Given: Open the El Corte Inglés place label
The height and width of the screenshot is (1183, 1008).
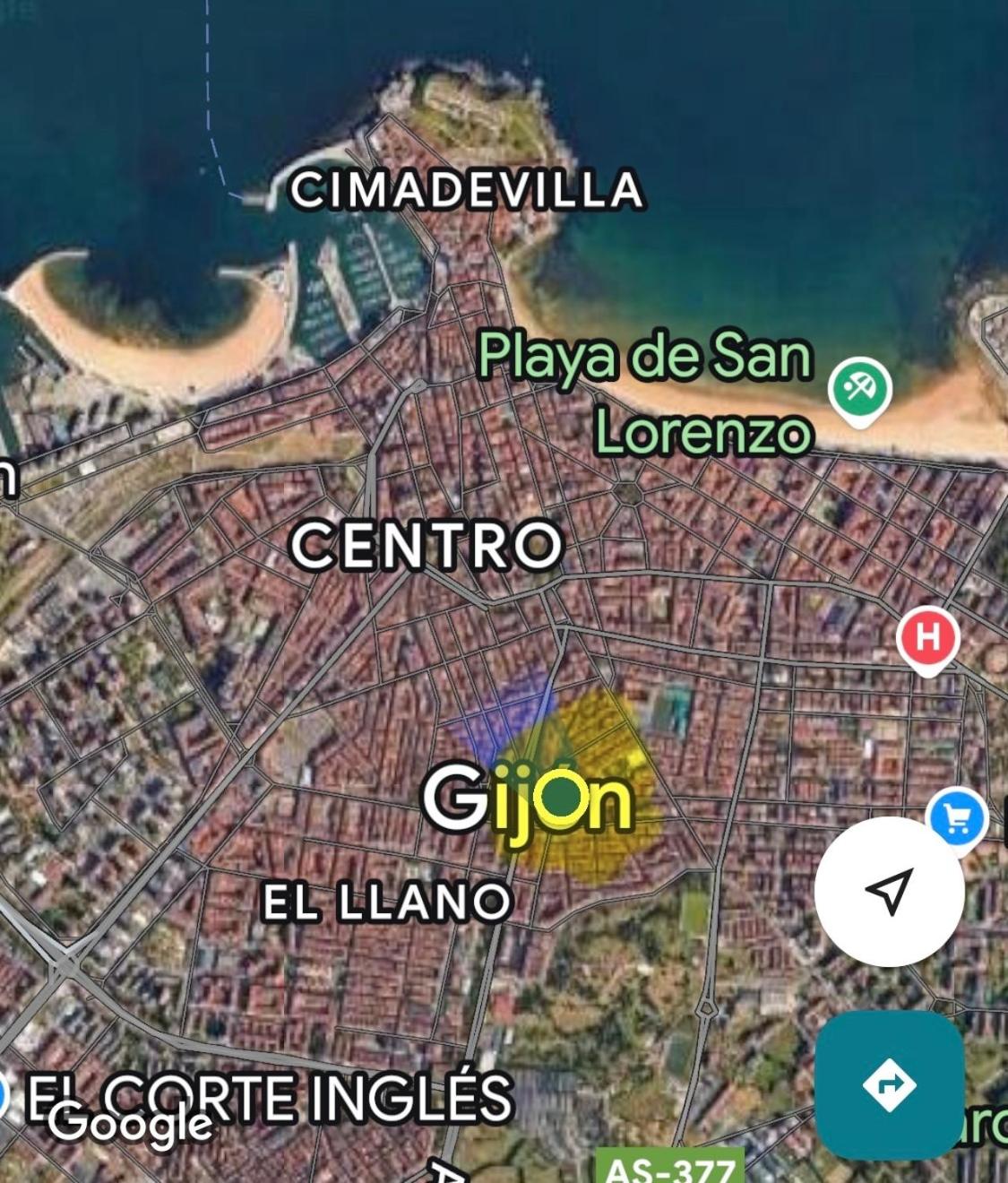Looking at the screenshot, I should 269,1097.
